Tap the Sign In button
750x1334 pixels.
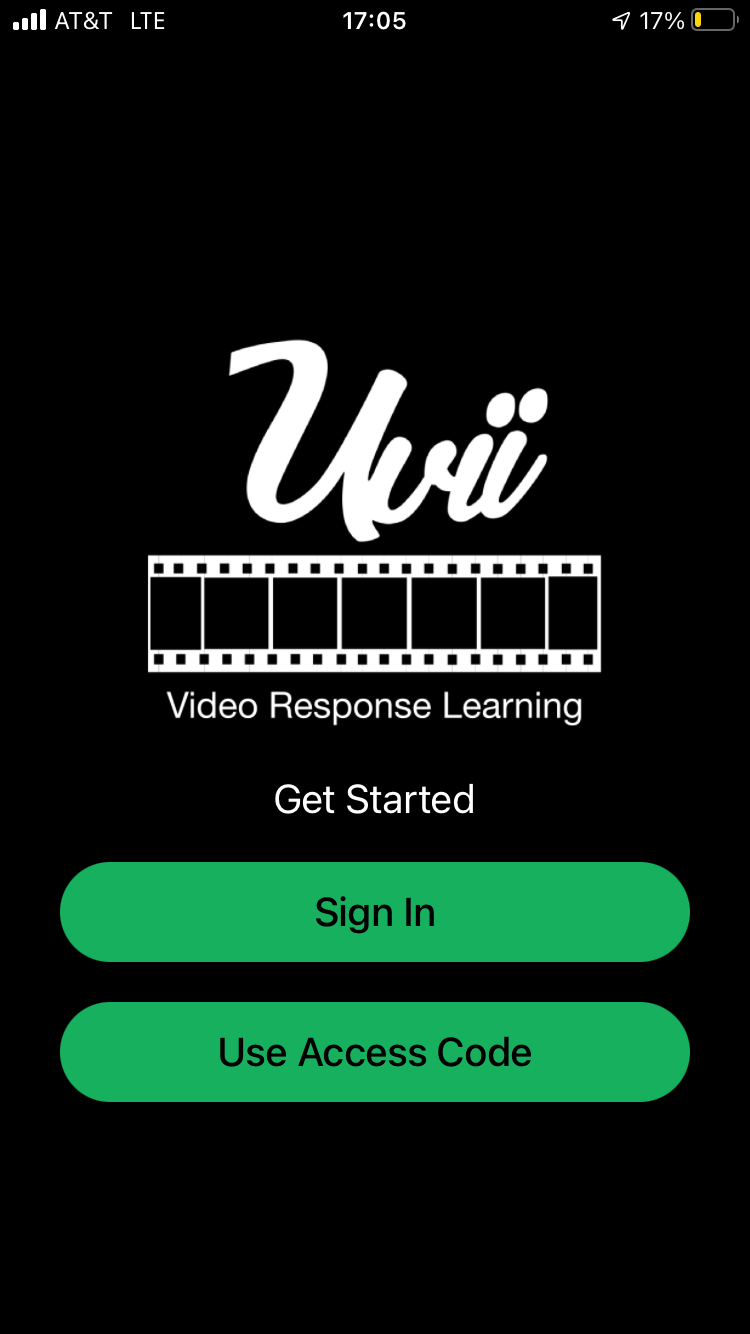[375, 912]
